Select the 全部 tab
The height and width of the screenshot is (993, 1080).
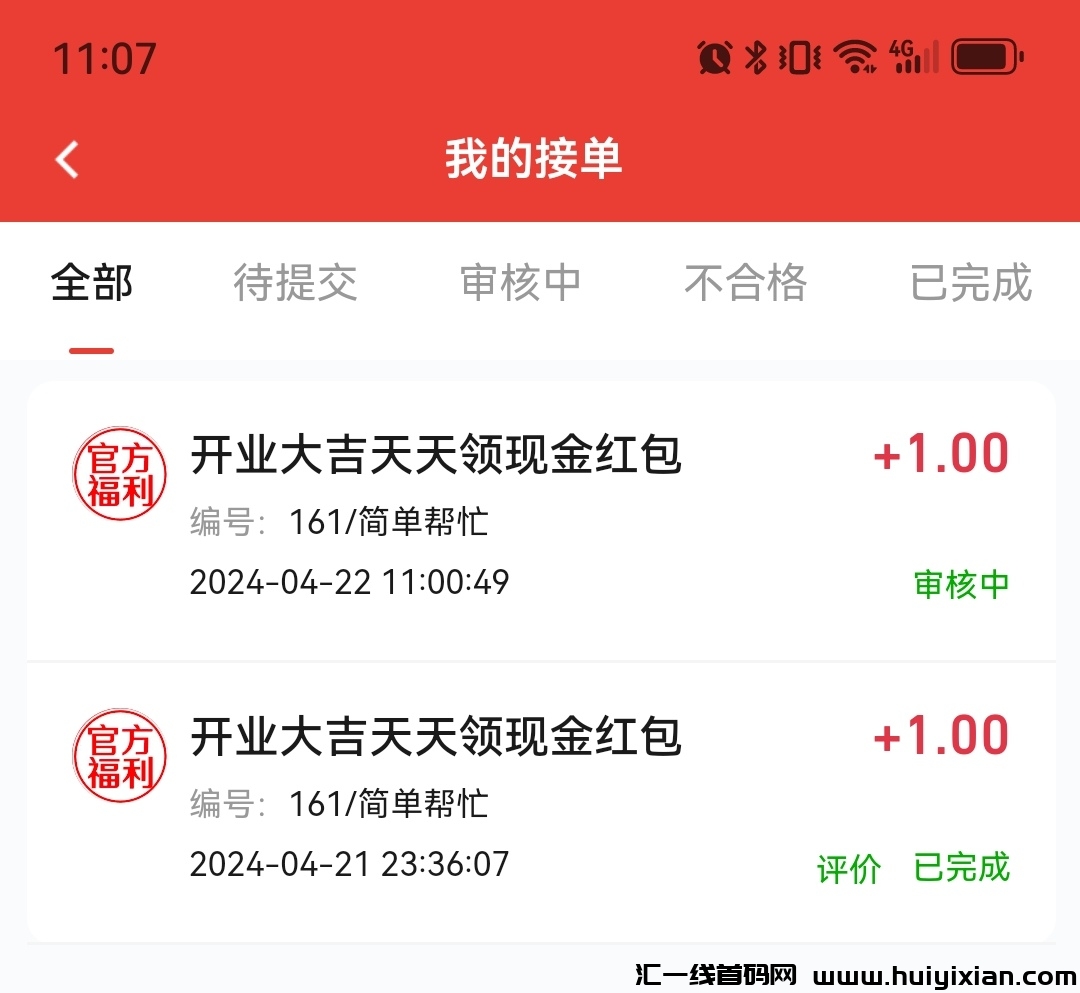coord(92,283)
